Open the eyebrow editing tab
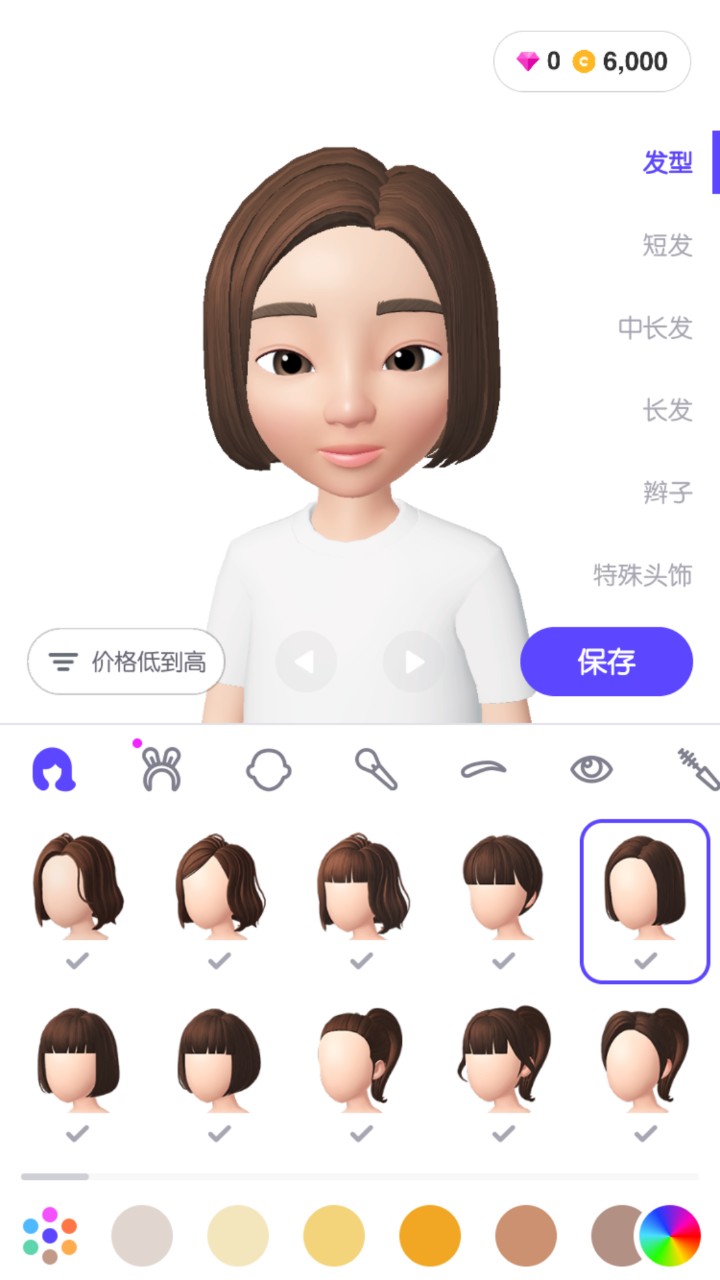This screenshot has width=720, height=1280. 484,769
